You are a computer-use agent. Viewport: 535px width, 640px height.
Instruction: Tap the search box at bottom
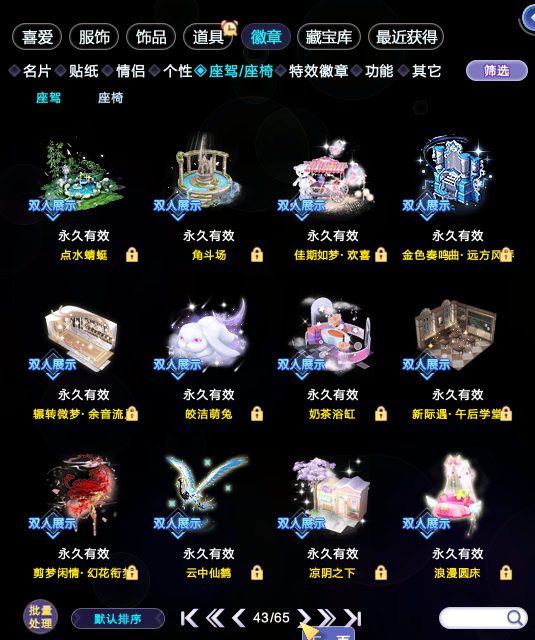pos(482,618)
